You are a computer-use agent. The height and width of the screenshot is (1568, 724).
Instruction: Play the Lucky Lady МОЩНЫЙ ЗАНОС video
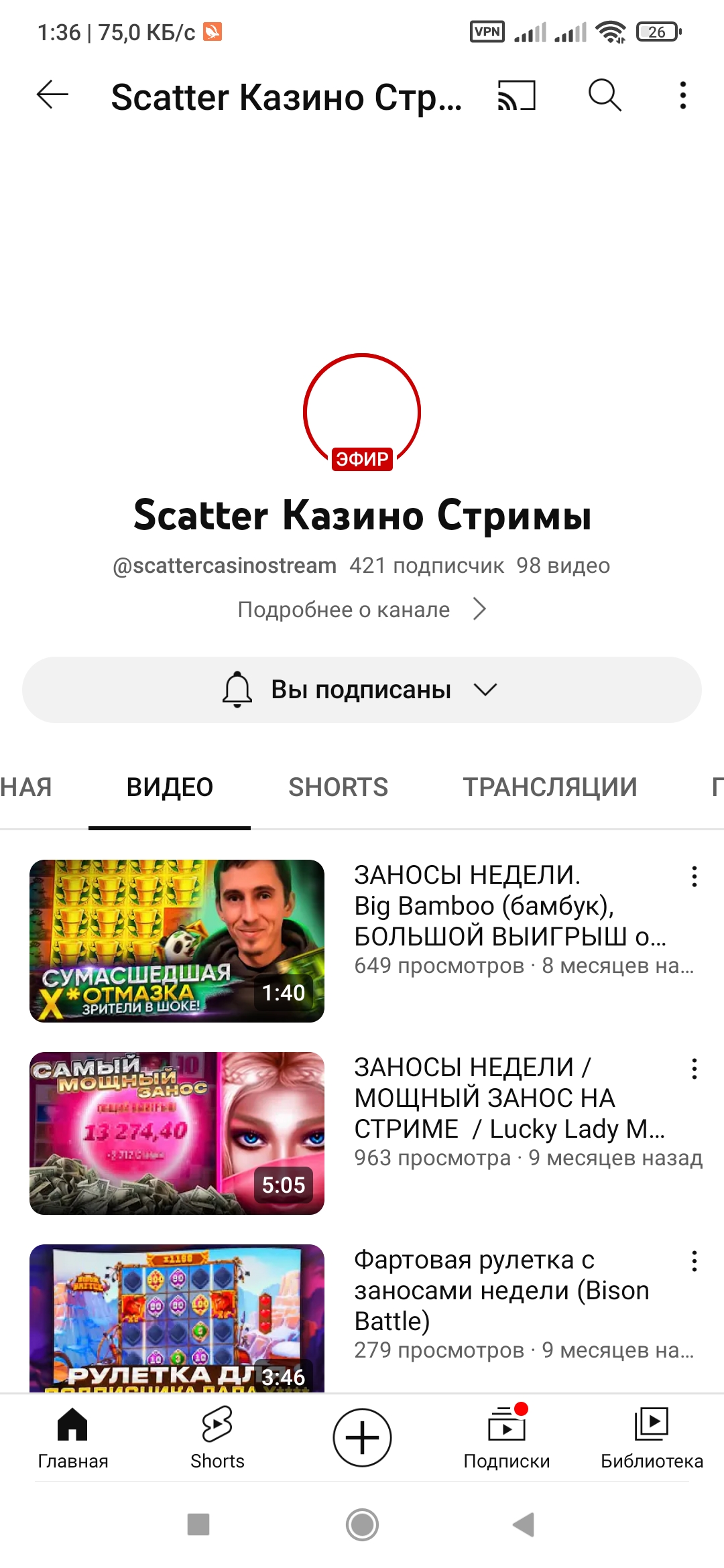(177, 1133)
